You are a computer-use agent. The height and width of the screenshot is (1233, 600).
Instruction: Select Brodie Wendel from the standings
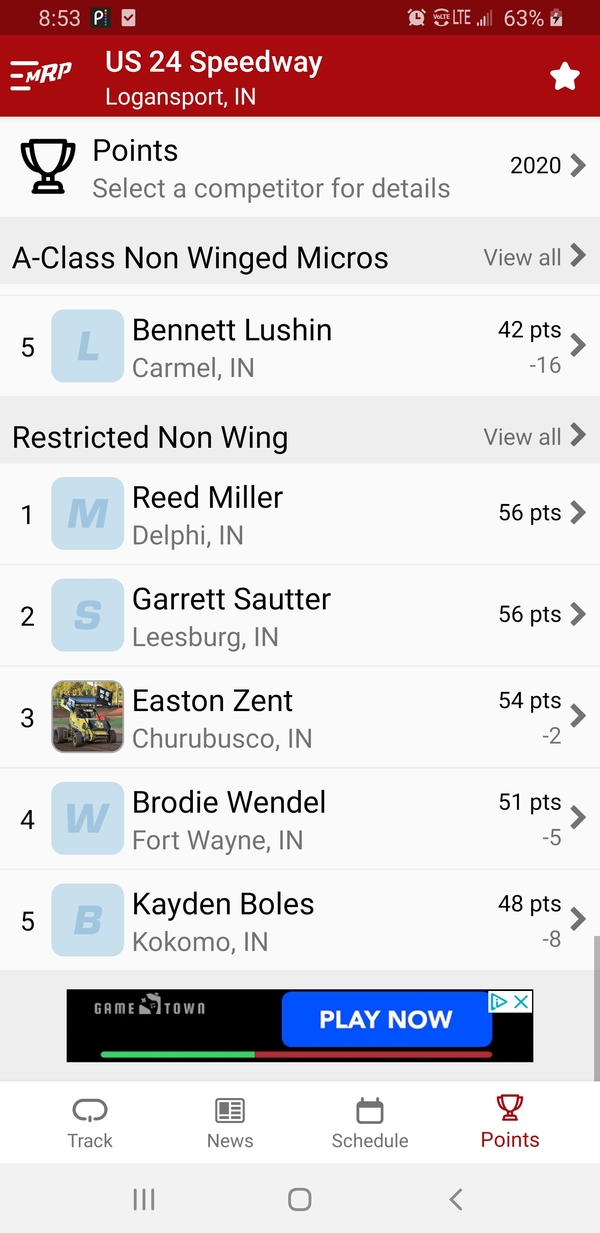click(300, 819)
